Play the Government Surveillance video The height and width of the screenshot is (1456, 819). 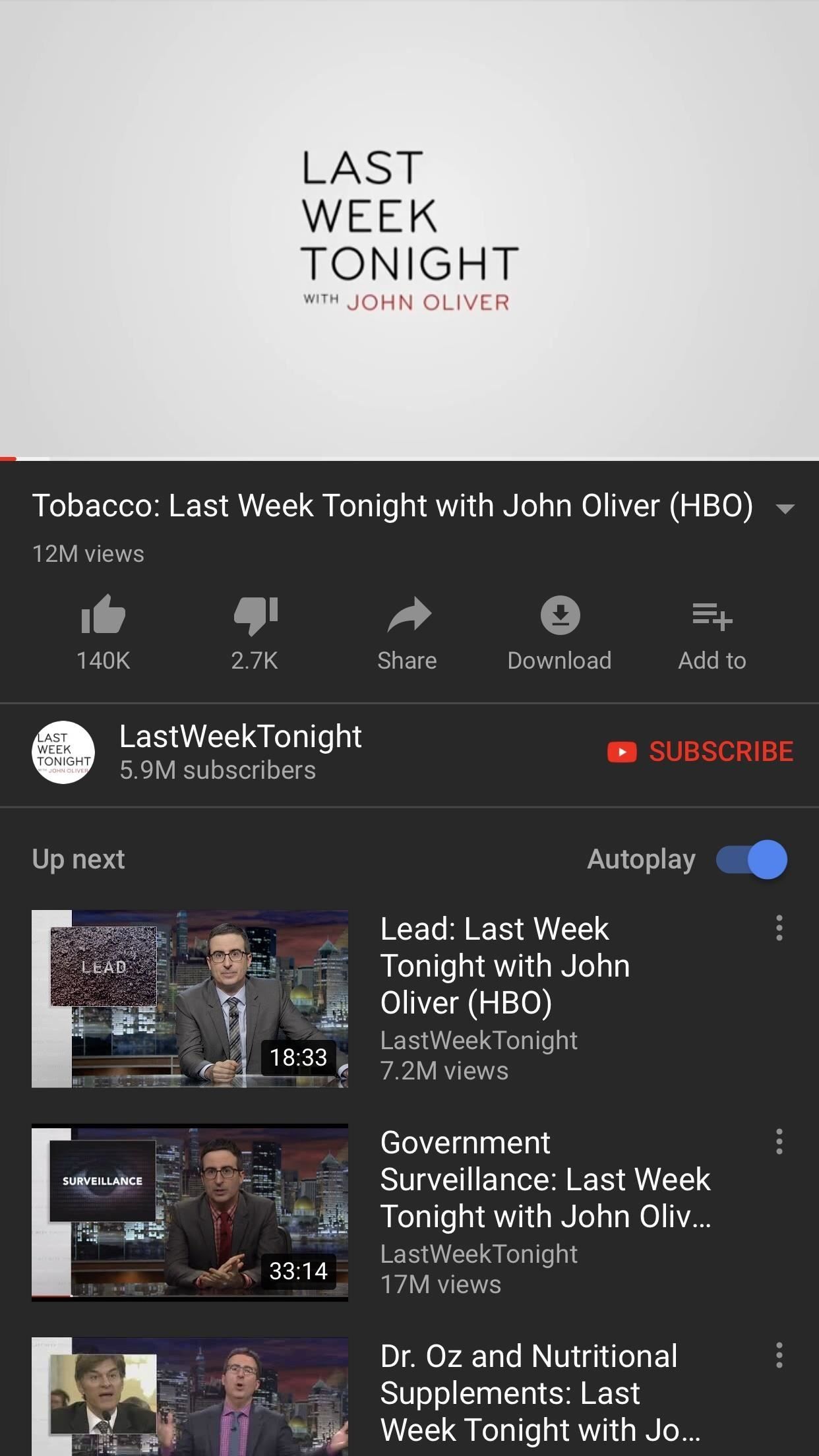pyautogui.click(x=190, y=1212)
